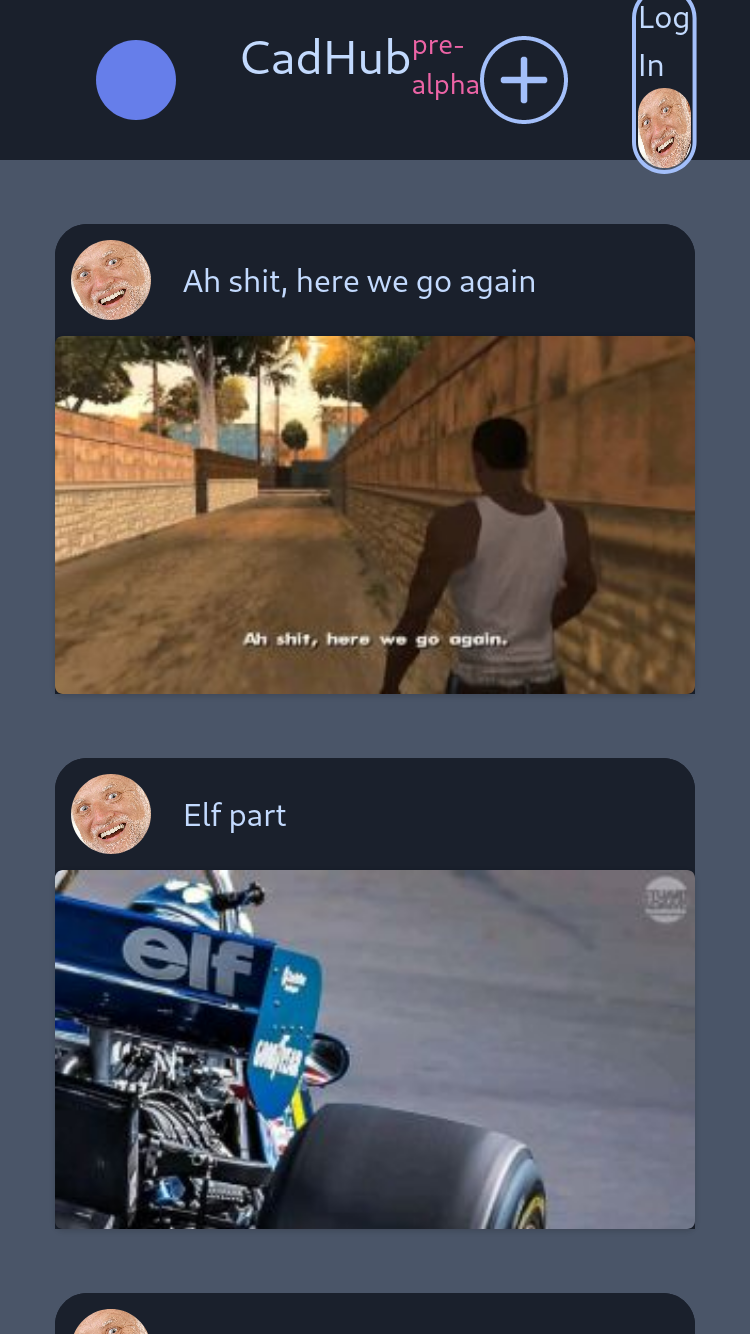750x1334 pixels.
Task: Open the 'Ah shit, here we go again' card
Action: 375,459
